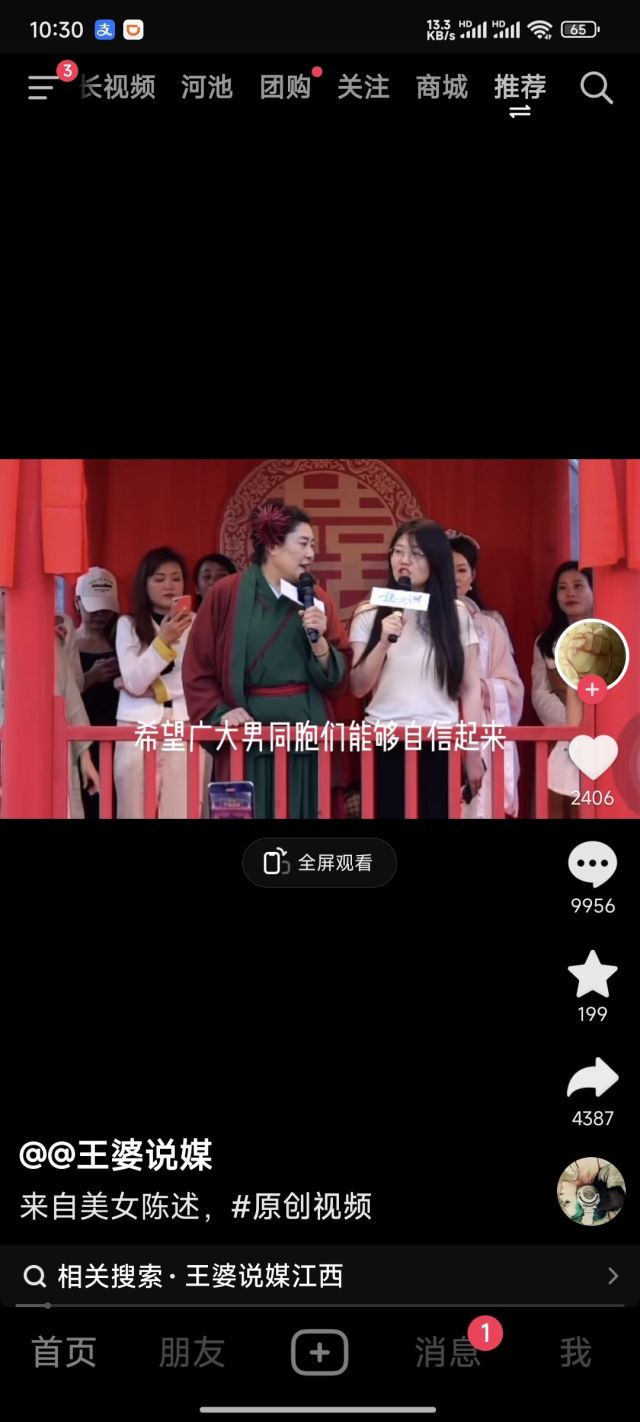
Task: Switch to the 长视频 tab
Action: [119, 88]
